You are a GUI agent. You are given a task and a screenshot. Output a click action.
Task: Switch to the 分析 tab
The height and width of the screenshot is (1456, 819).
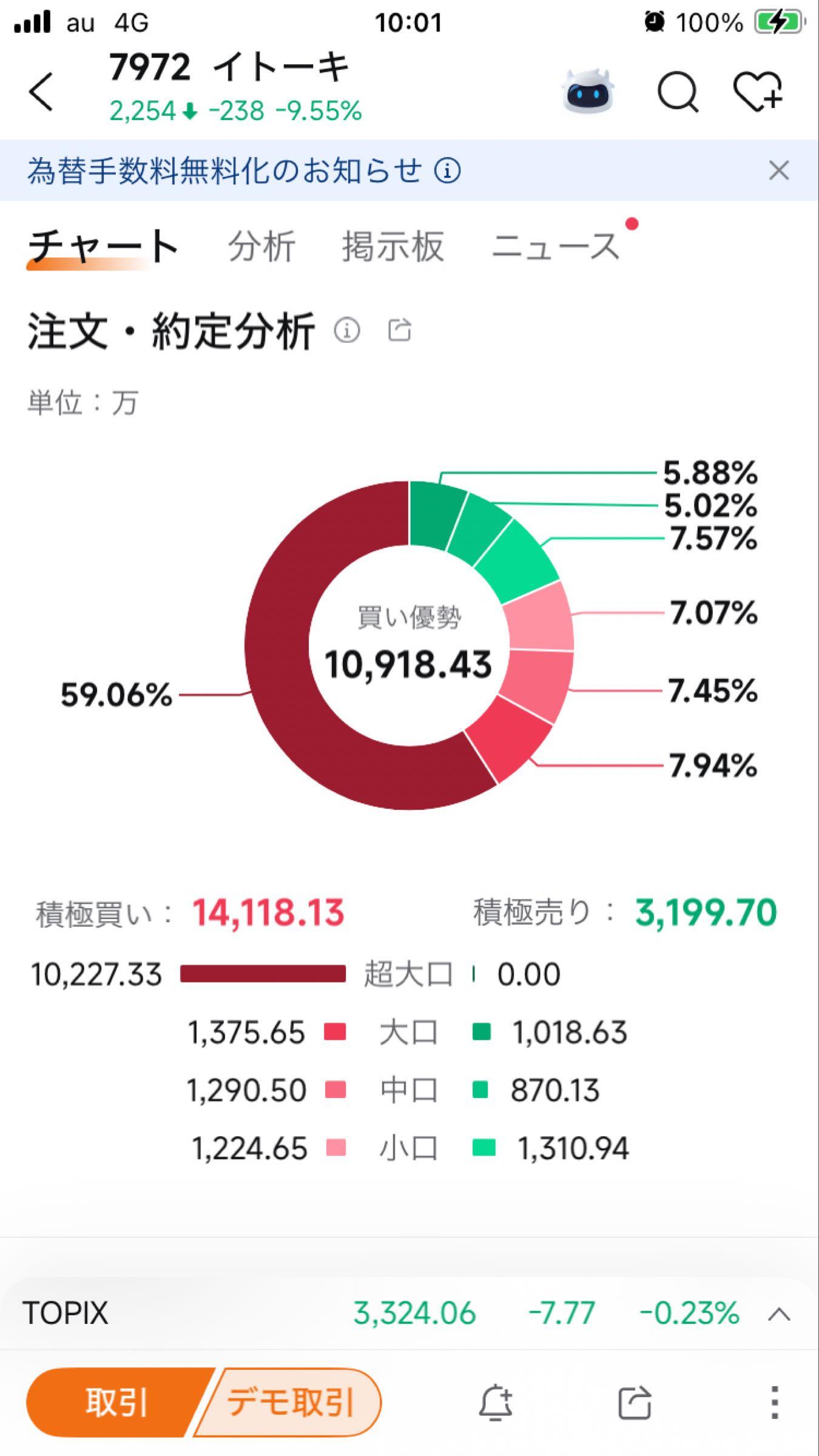[x=261, y=246]
